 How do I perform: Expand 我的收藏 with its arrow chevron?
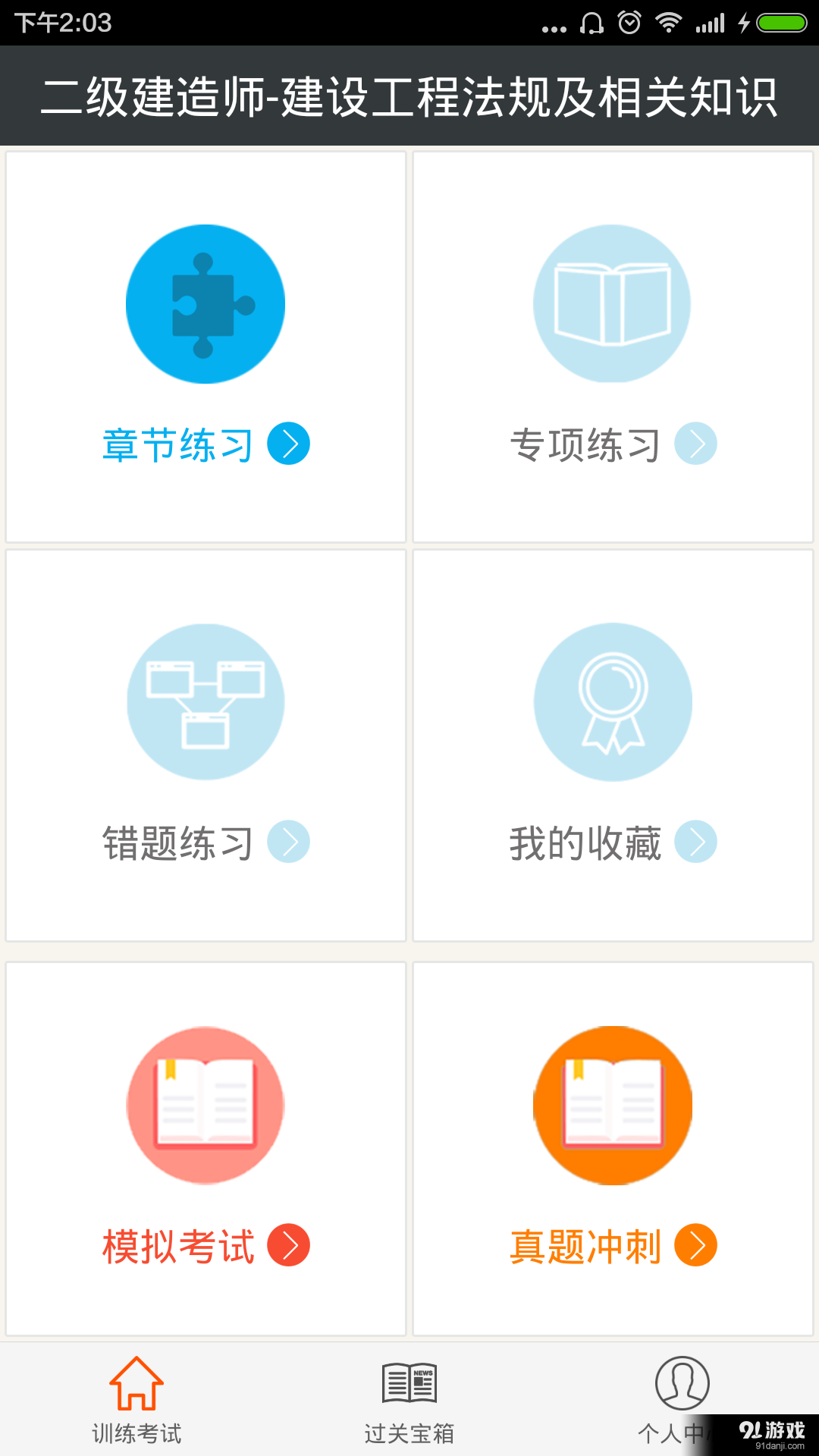click(697, 841)
